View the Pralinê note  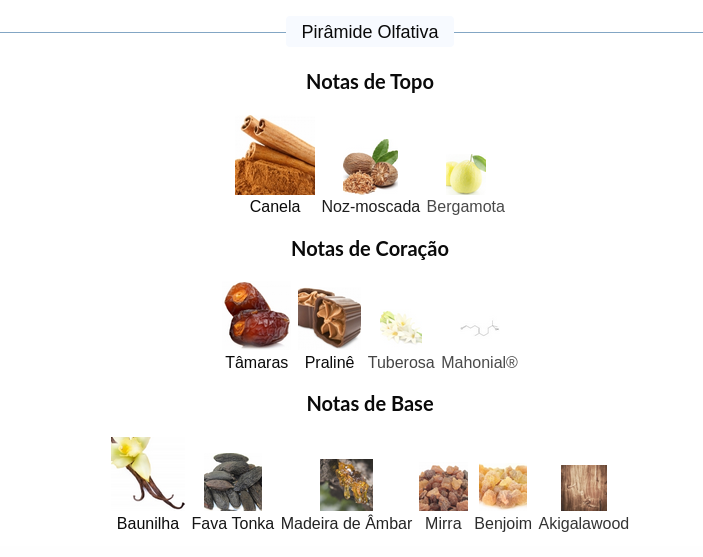pos(330,329)
